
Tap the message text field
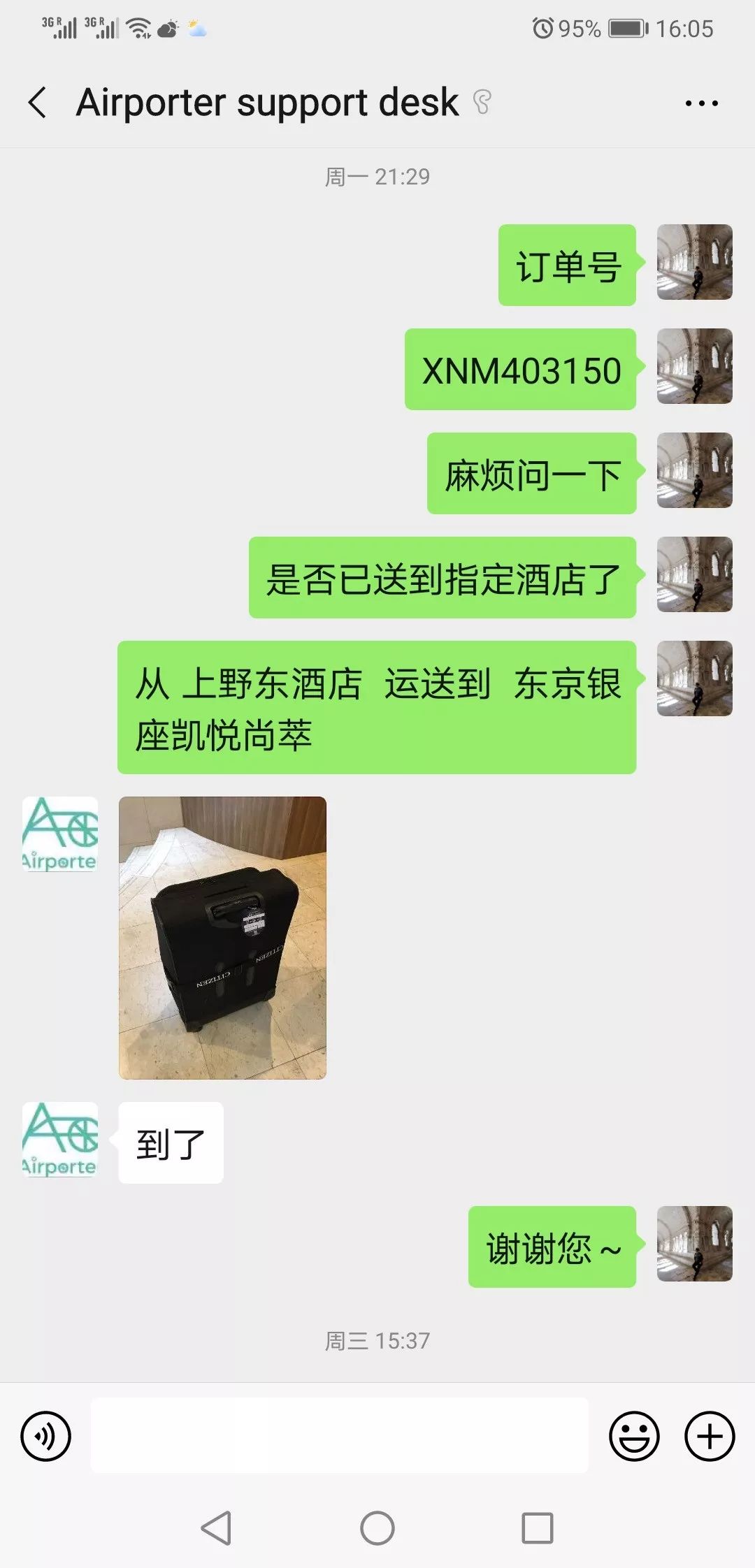click(339, 1435)
